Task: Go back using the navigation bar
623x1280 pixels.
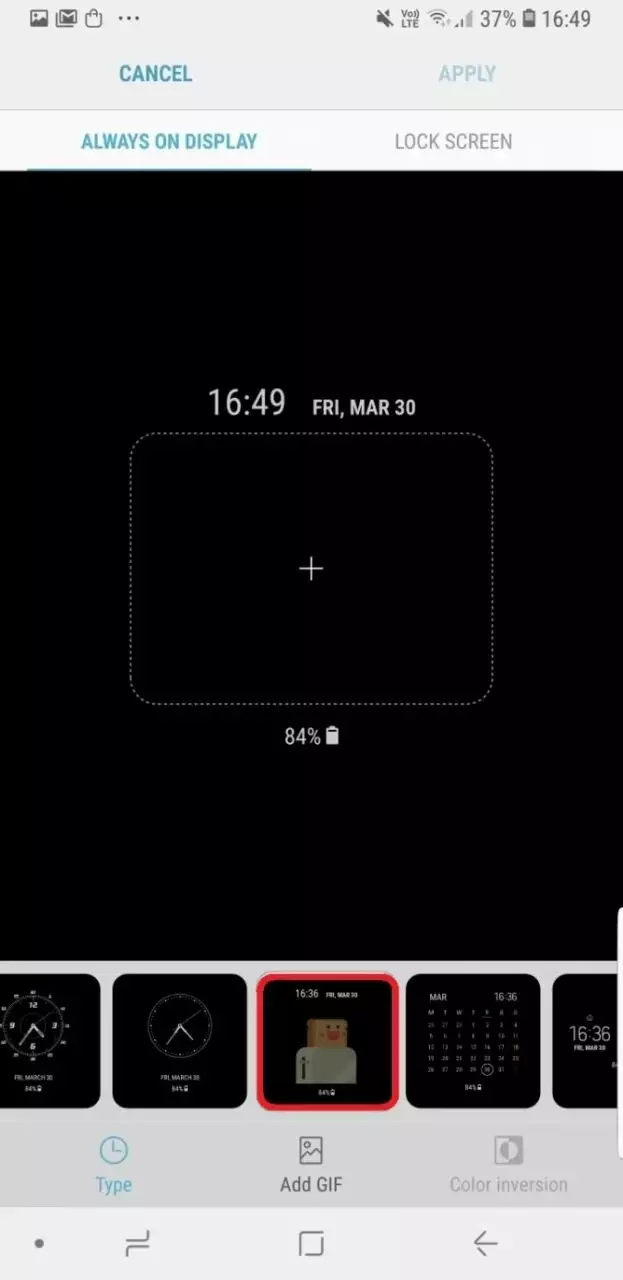Action: [x=485, y=1243]
